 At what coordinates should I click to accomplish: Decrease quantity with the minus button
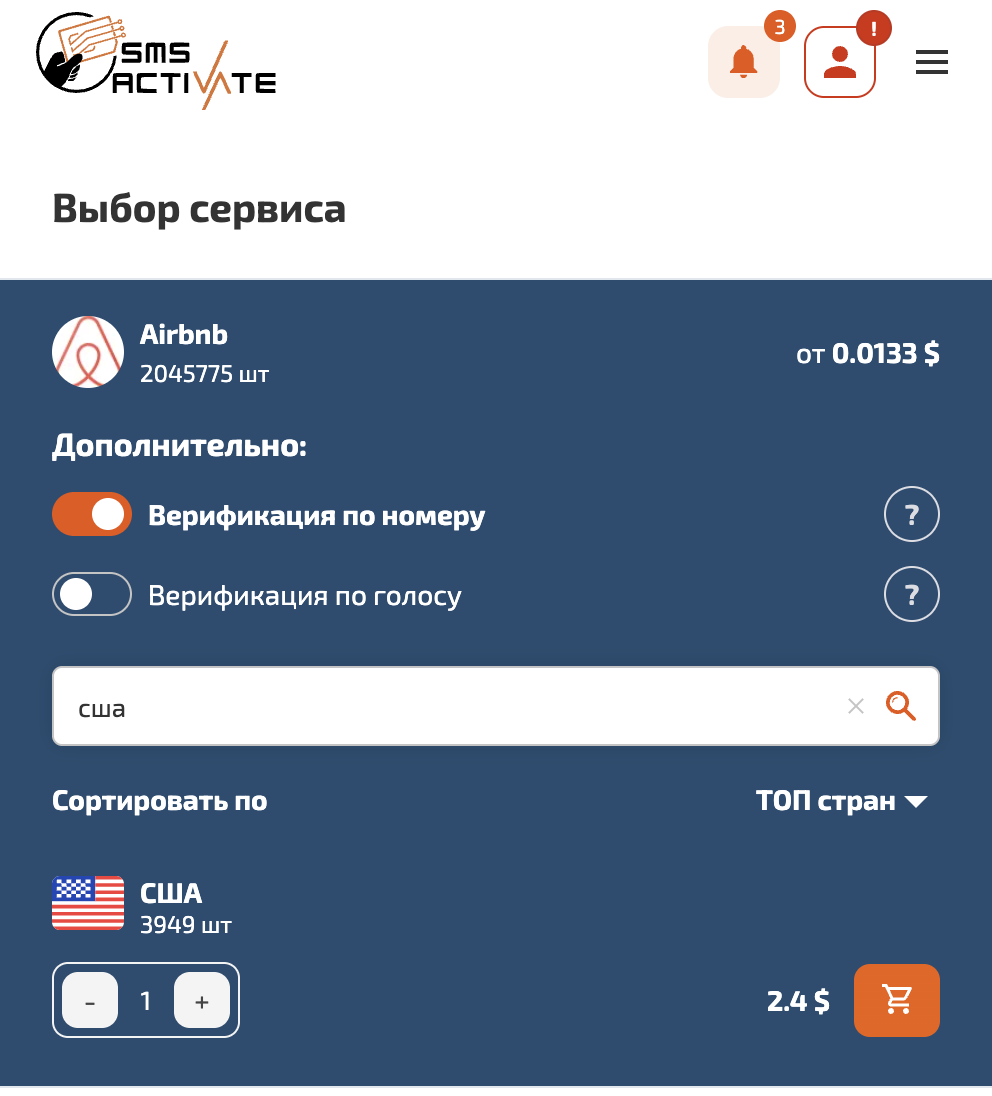click(90, 1000)
